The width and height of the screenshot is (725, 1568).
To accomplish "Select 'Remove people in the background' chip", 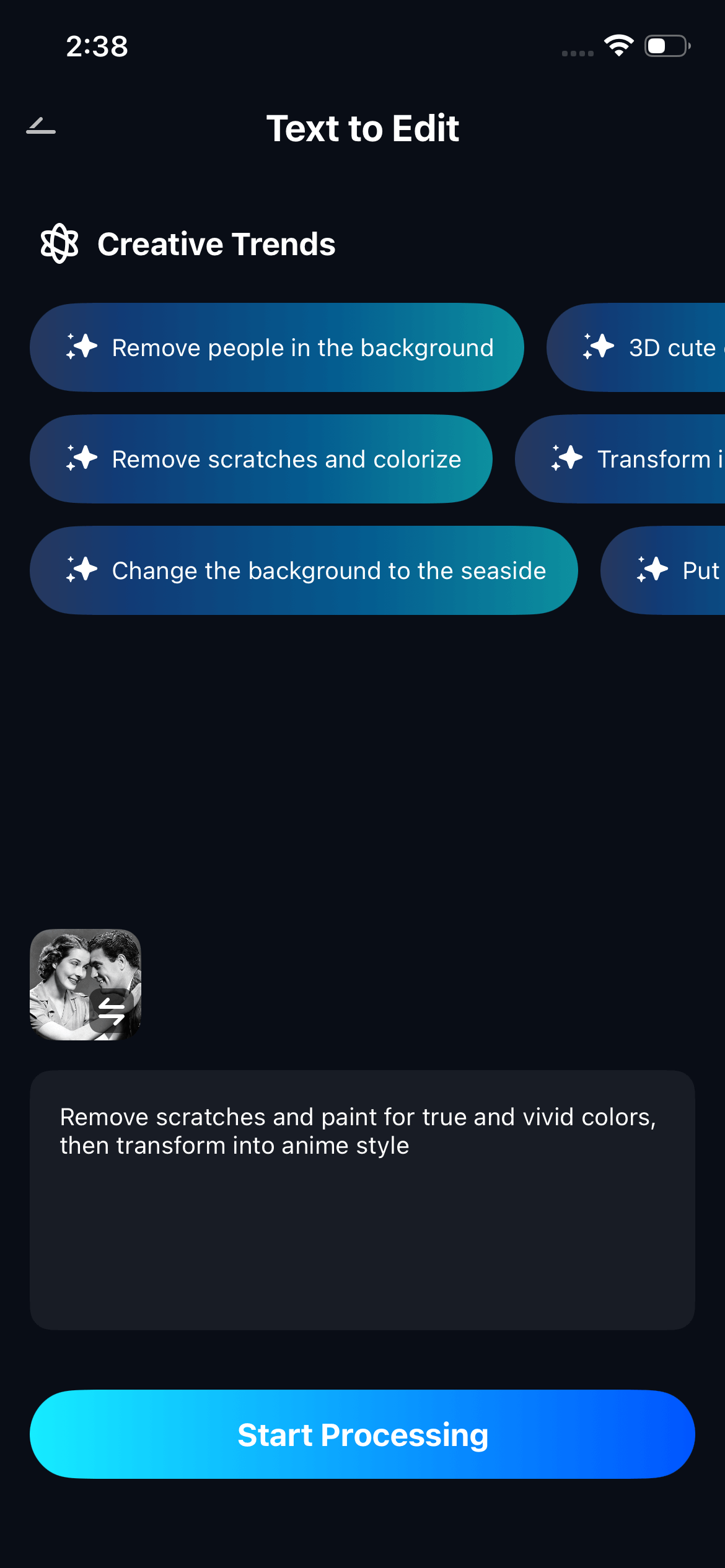I will pyautogui.click(x=277, y=347).
